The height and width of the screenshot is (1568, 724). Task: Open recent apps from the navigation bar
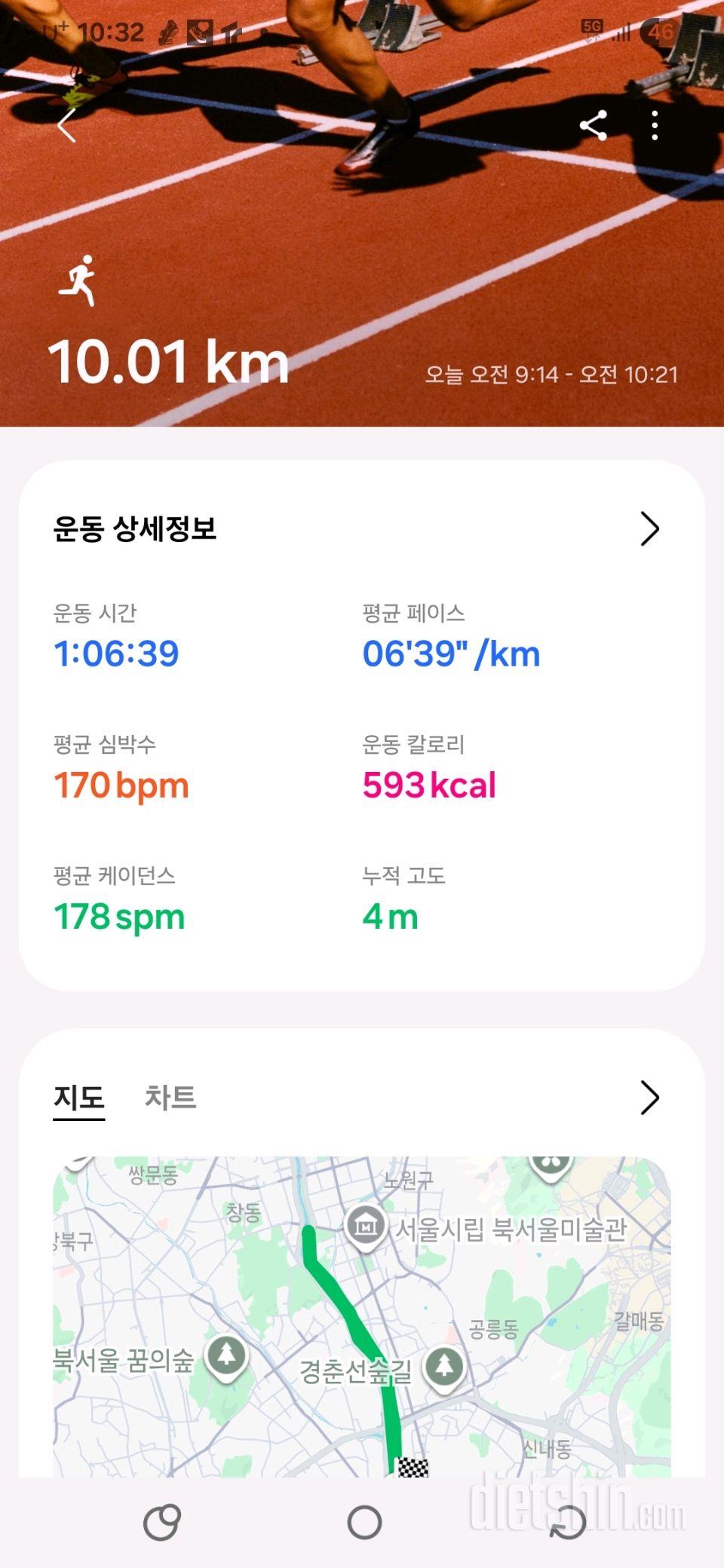(x=161, y=1522)
